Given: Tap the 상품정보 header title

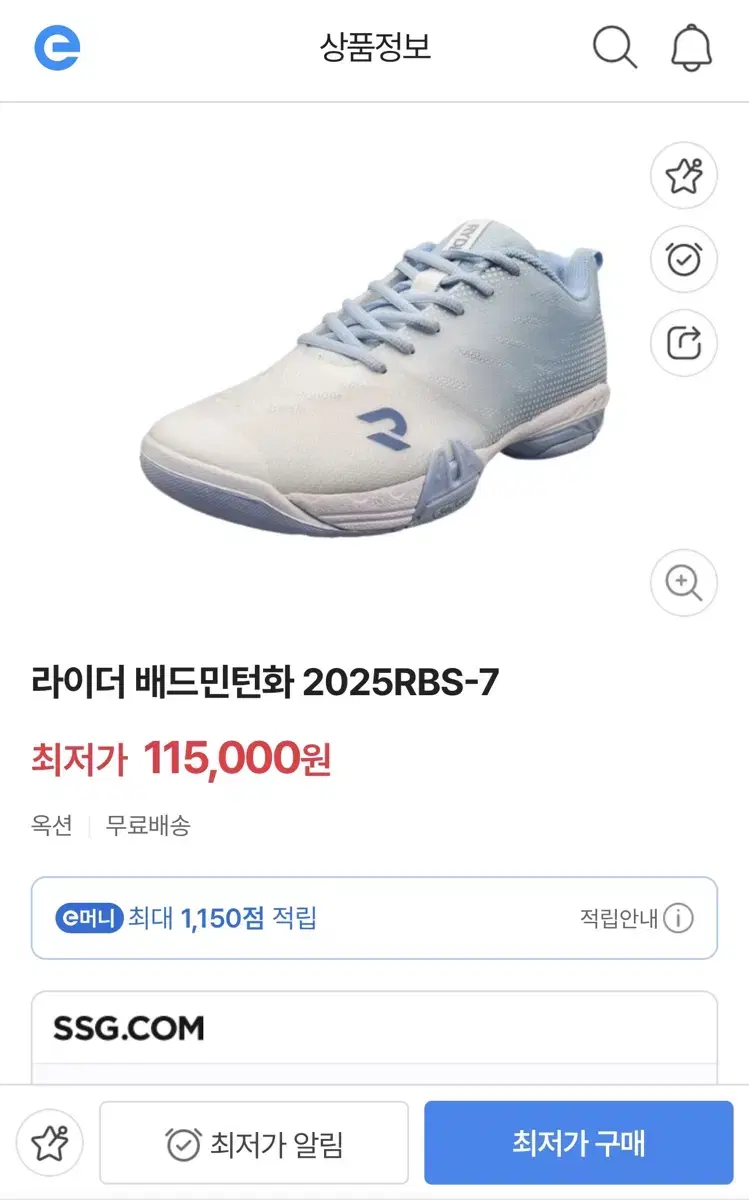Looking at the screenshot, I should click(x=374, y=48).
